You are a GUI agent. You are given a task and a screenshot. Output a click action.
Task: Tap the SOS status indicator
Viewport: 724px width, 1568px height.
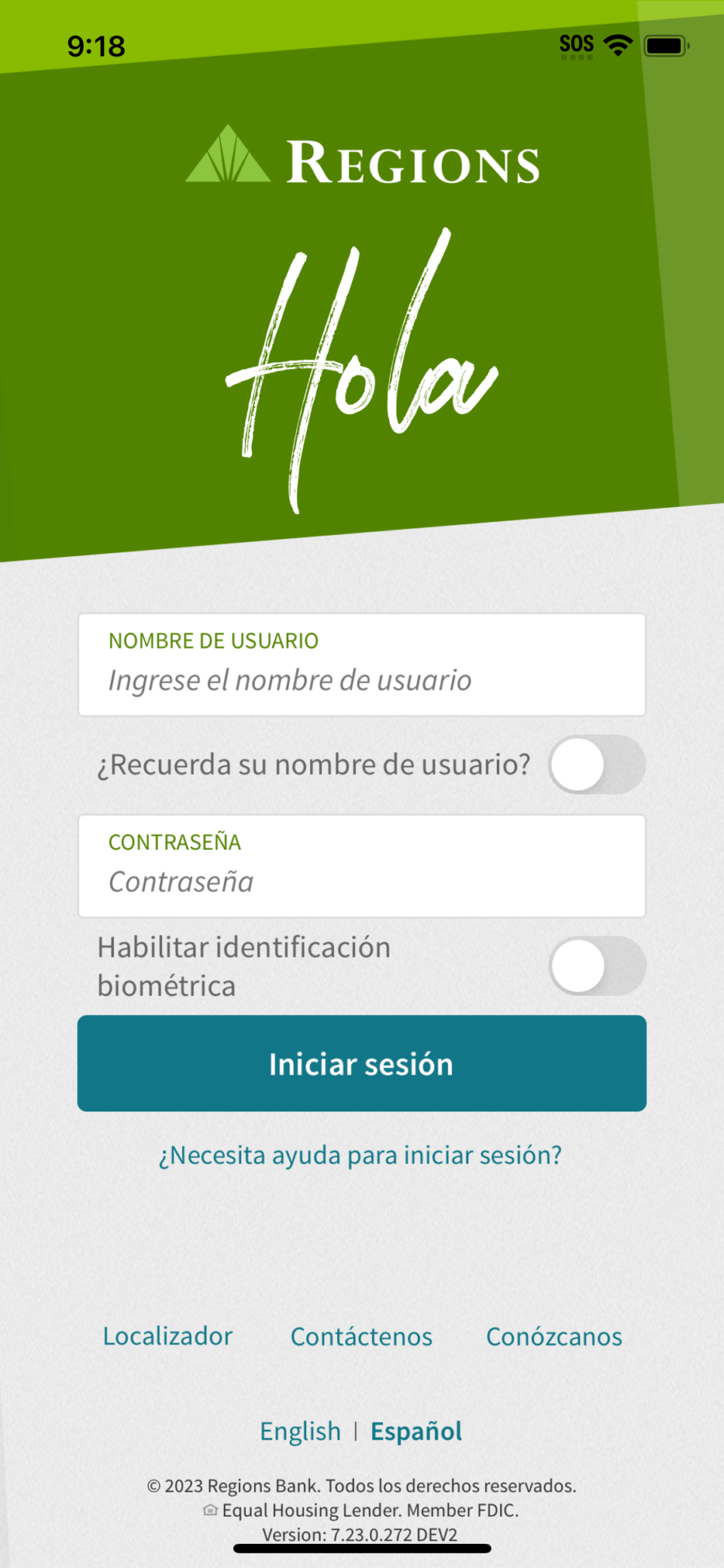[x=576, y=44]
